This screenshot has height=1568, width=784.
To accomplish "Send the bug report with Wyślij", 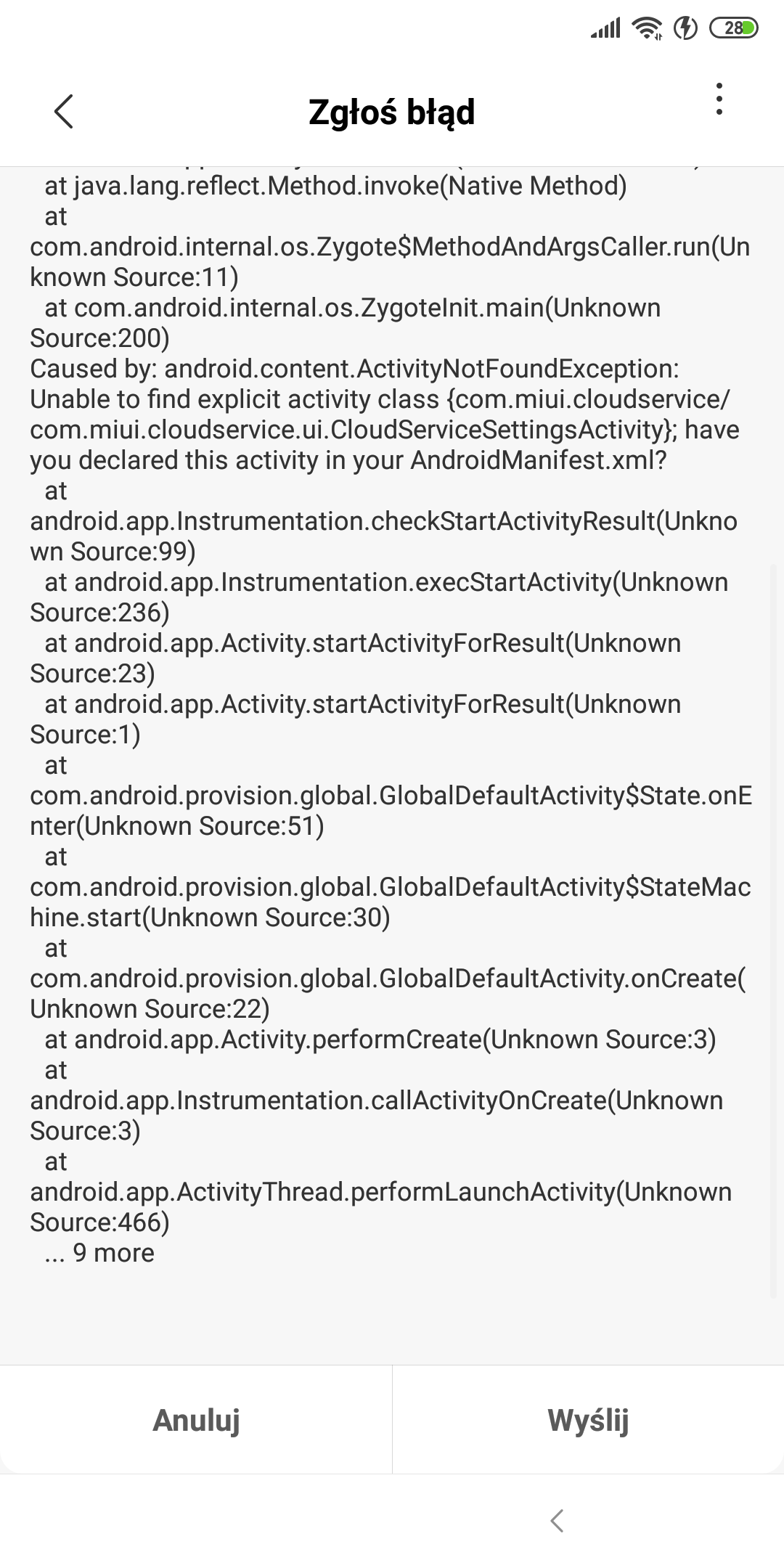I will (588, 1420).
